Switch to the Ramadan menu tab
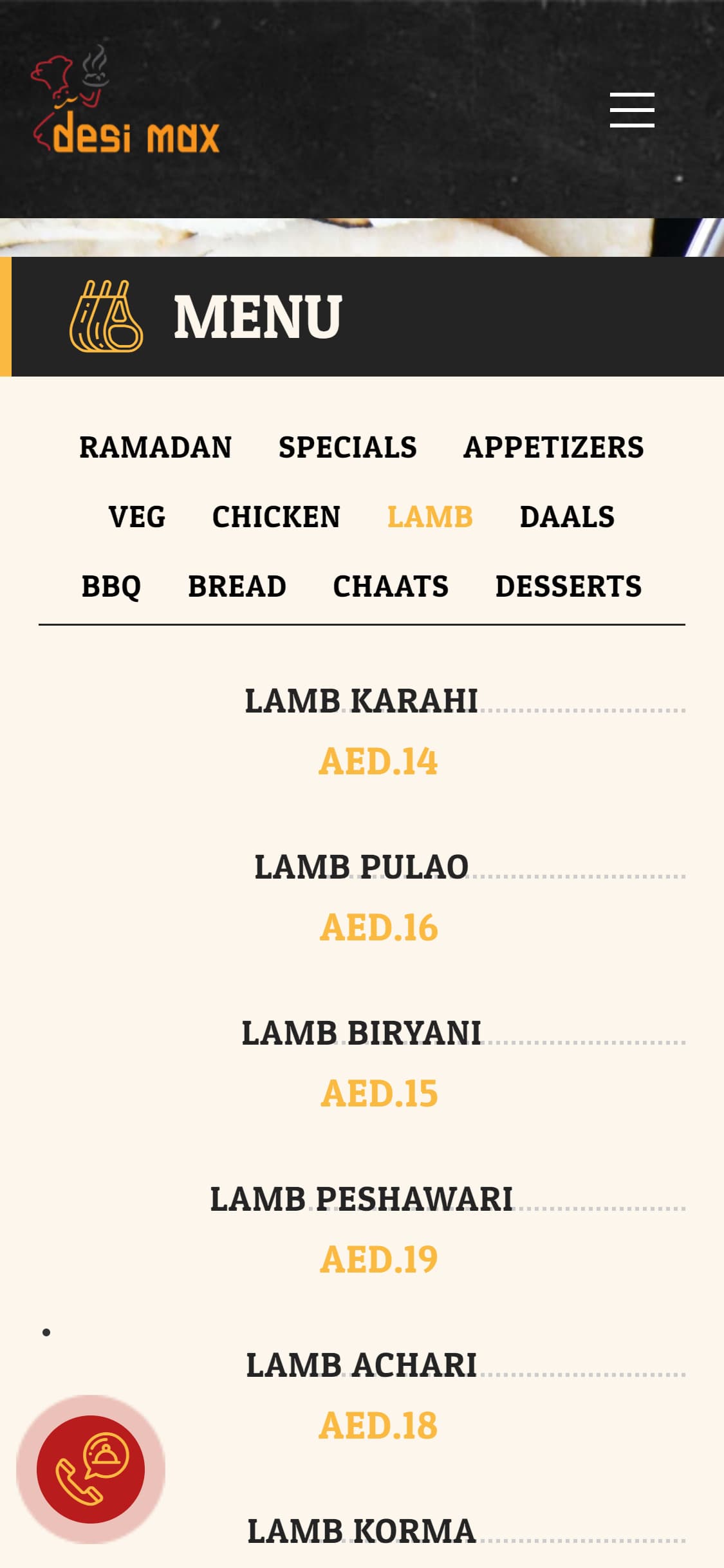 pyautogui.click(x=155, y=447)
